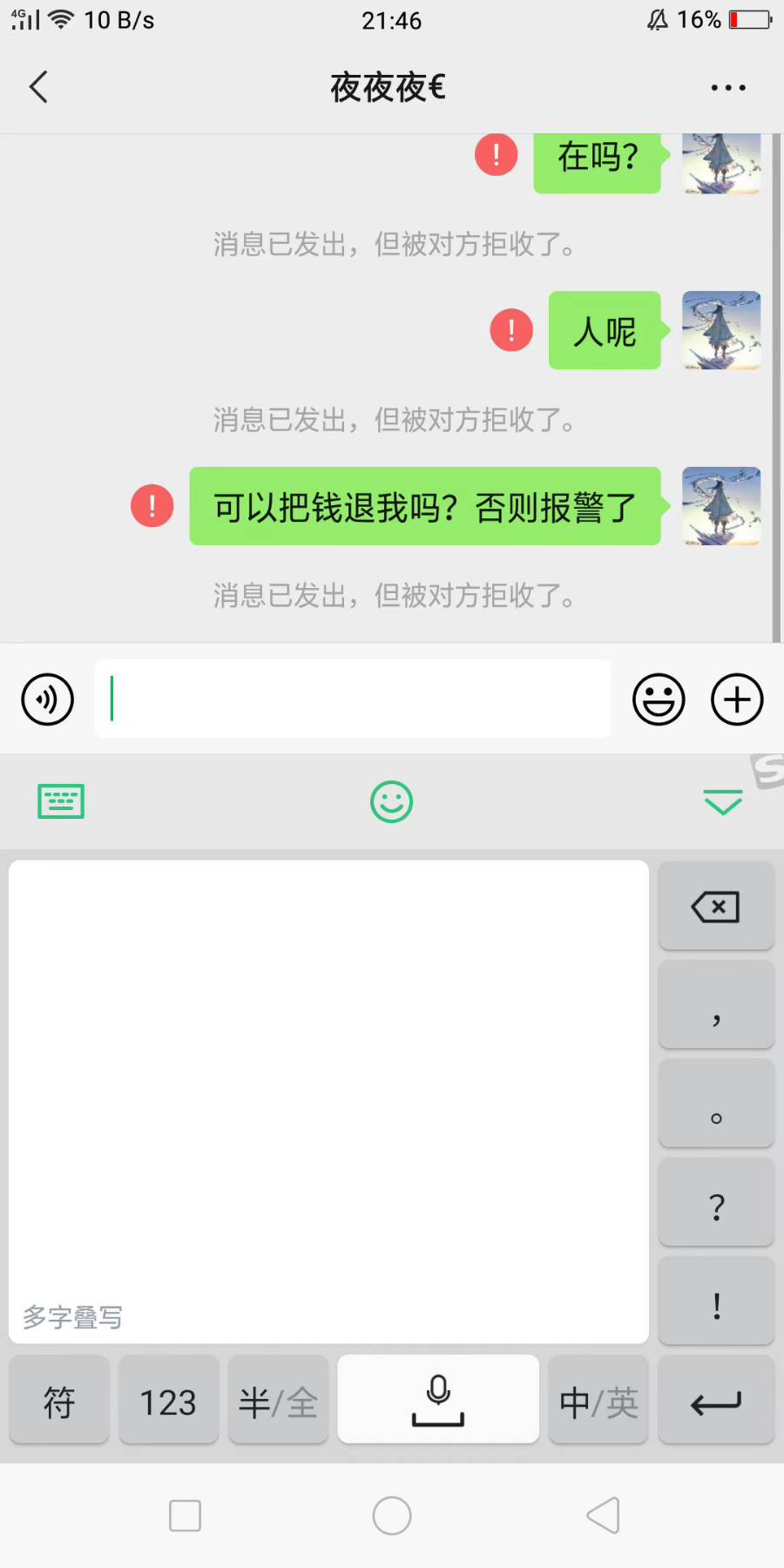Open the keyboard's emoji face button
The image size is (784, 1568).
point(391,801)
